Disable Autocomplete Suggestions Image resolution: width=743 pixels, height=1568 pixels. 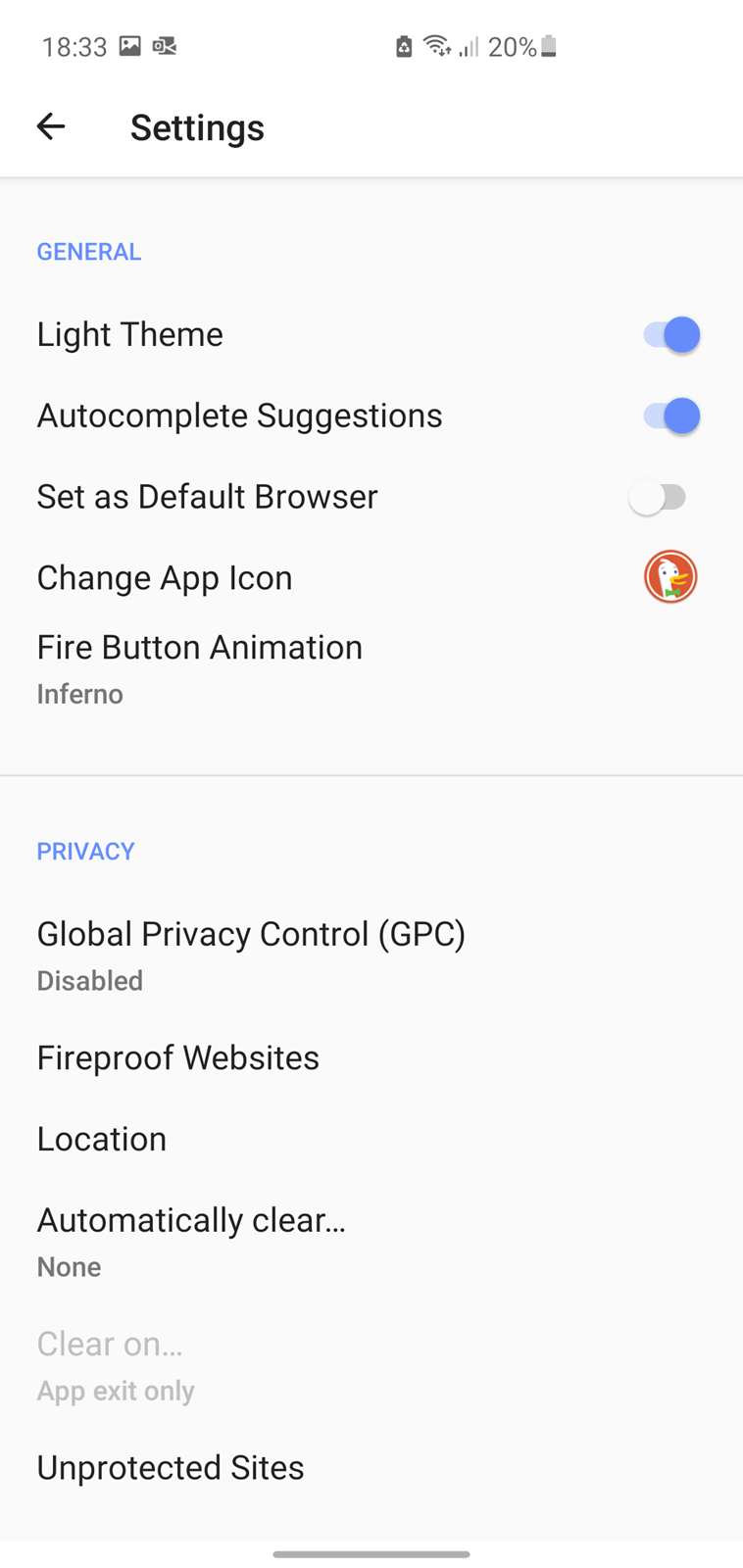pyautogui.click(x=671, y=416)
